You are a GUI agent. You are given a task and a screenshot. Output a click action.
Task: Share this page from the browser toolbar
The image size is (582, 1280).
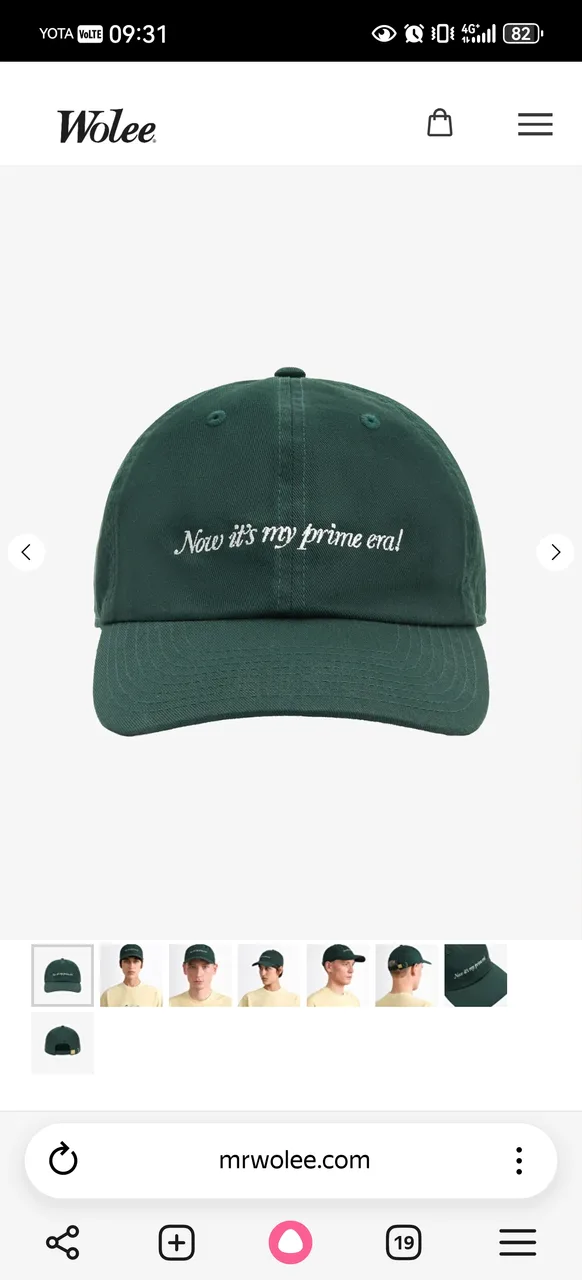click(x=62, y=1243)
